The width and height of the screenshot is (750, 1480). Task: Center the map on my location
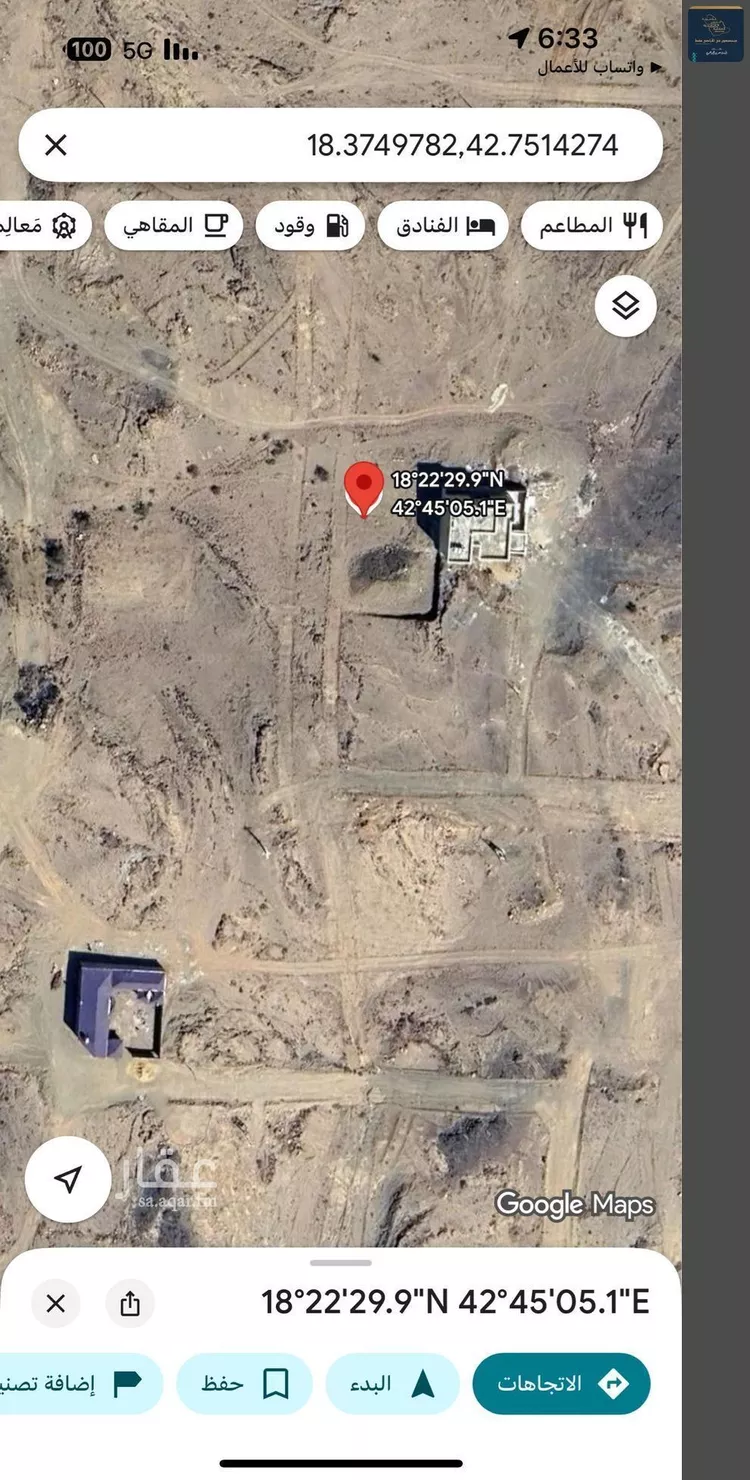pos(68,1180)
